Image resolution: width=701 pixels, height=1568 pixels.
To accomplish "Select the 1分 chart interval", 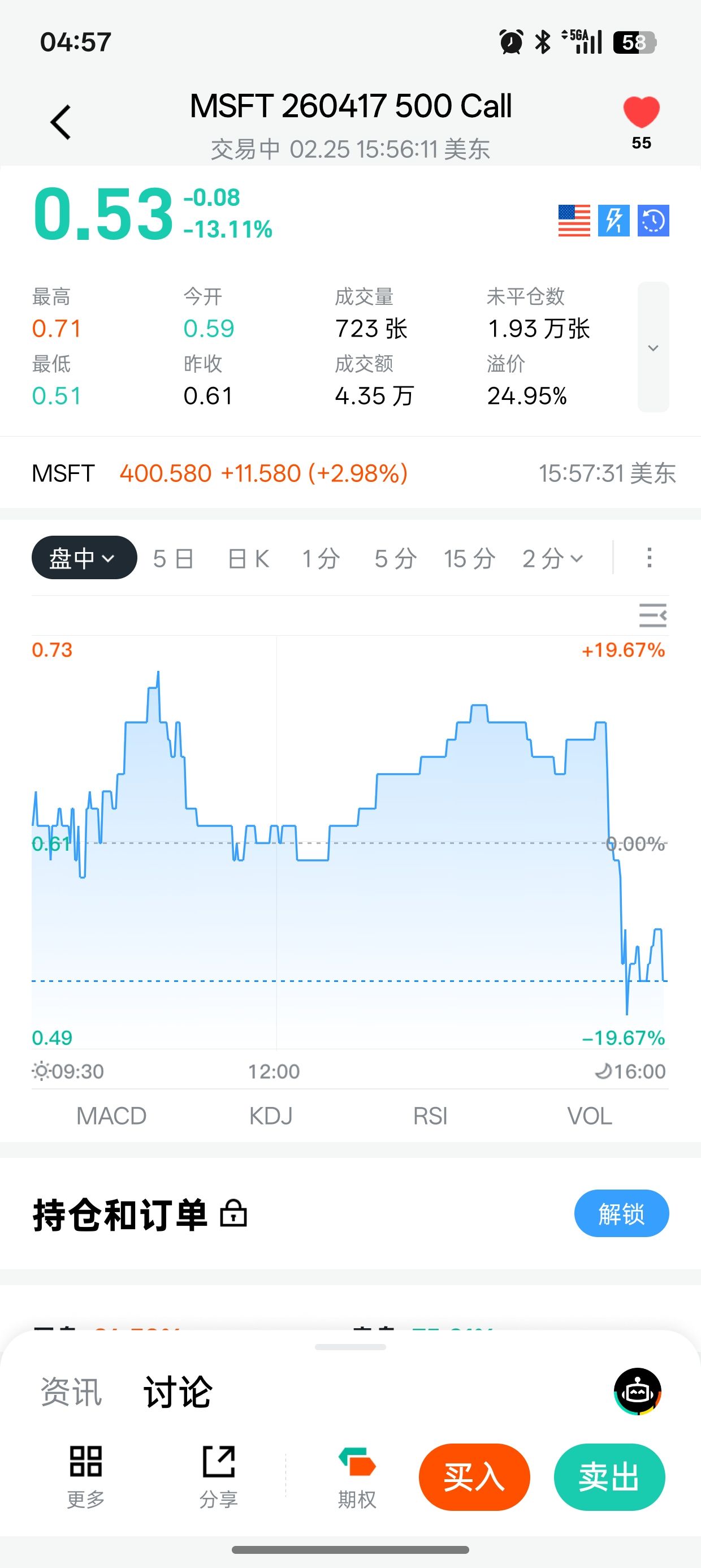I will (321, 558).
